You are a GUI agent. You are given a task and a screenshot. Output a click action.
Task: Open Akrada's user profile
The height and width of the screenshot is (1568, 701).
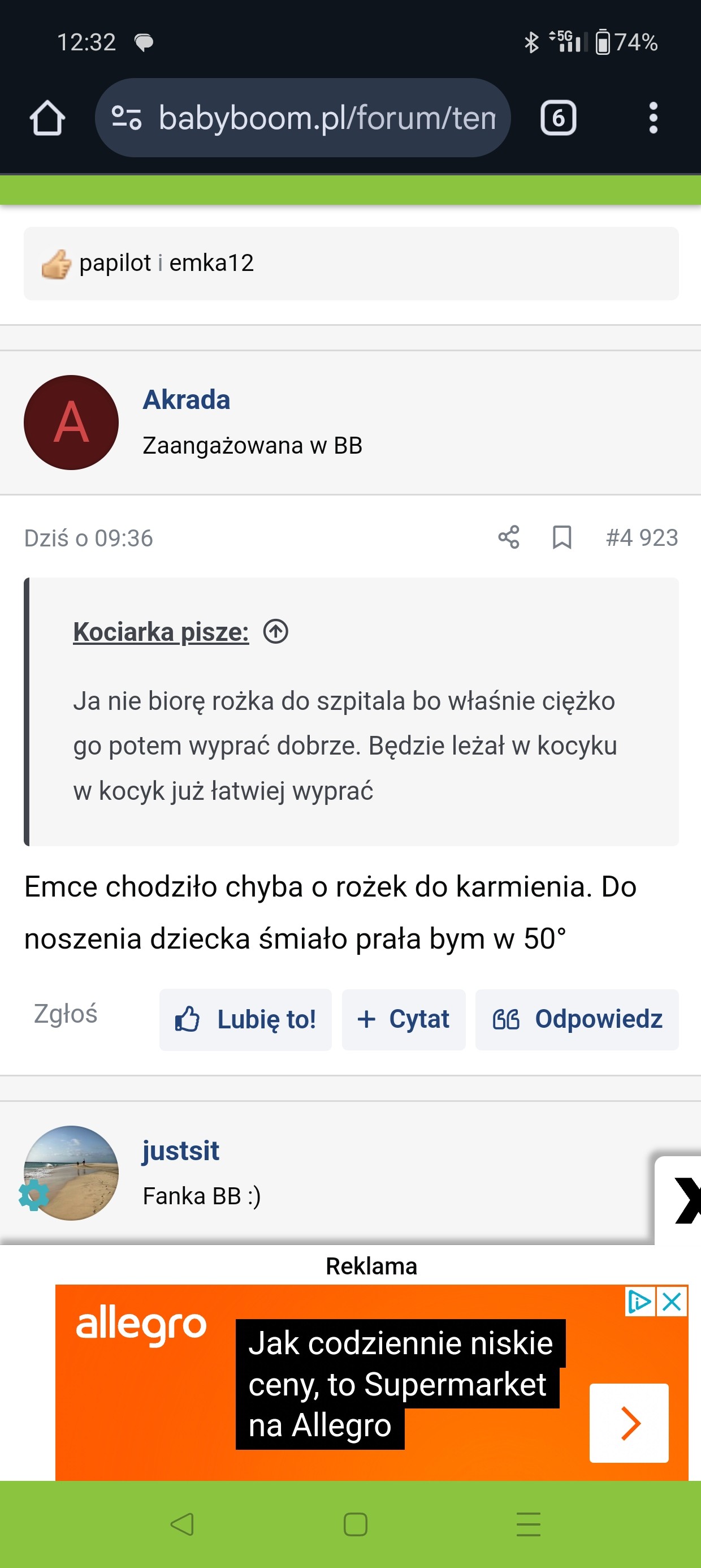186,400
